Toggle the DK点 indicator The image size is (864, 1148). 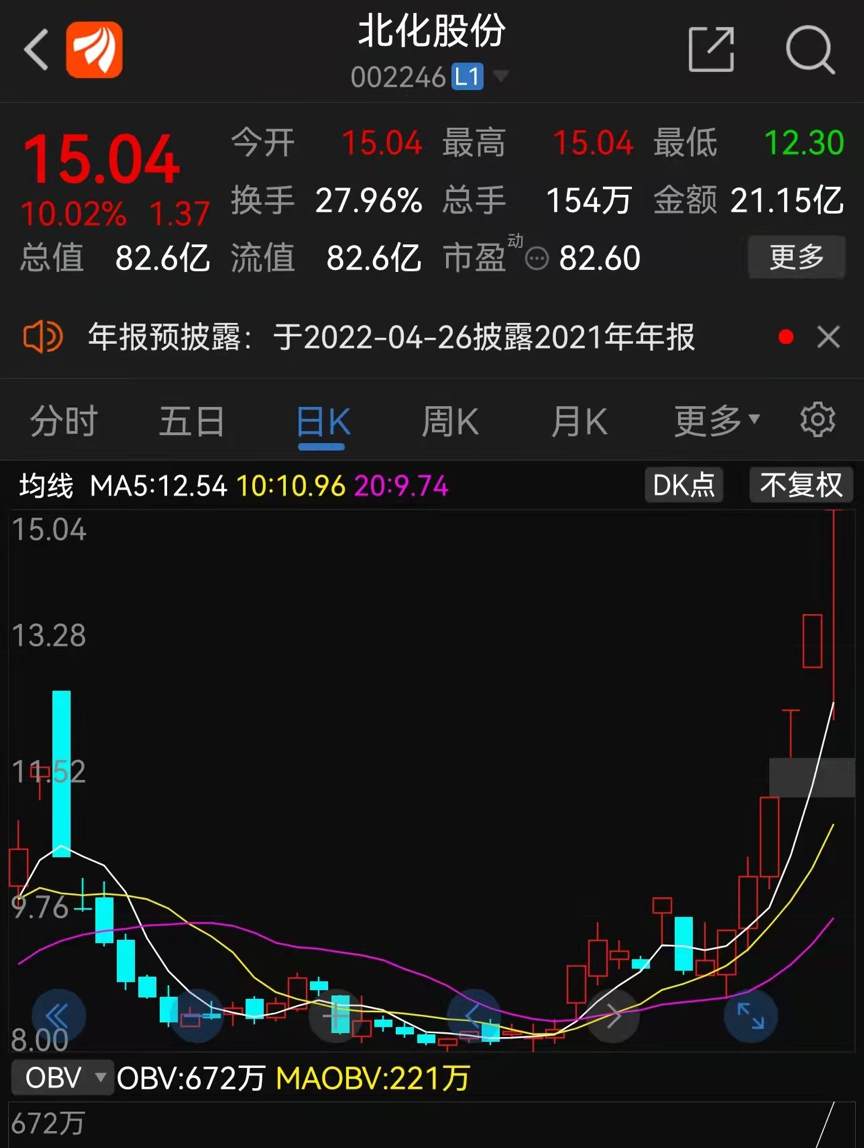pos(683,485)
